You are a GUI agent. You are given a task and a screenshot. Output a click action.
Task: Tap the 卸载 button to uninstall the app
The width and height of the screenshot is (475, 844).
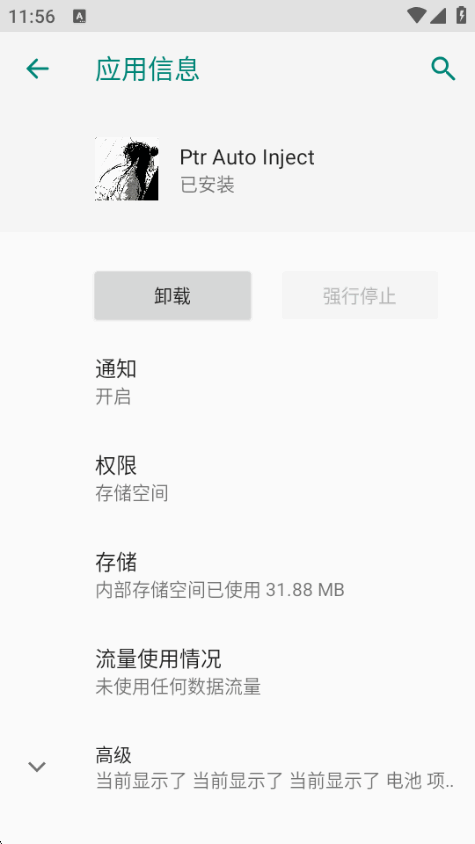(172, 296)
